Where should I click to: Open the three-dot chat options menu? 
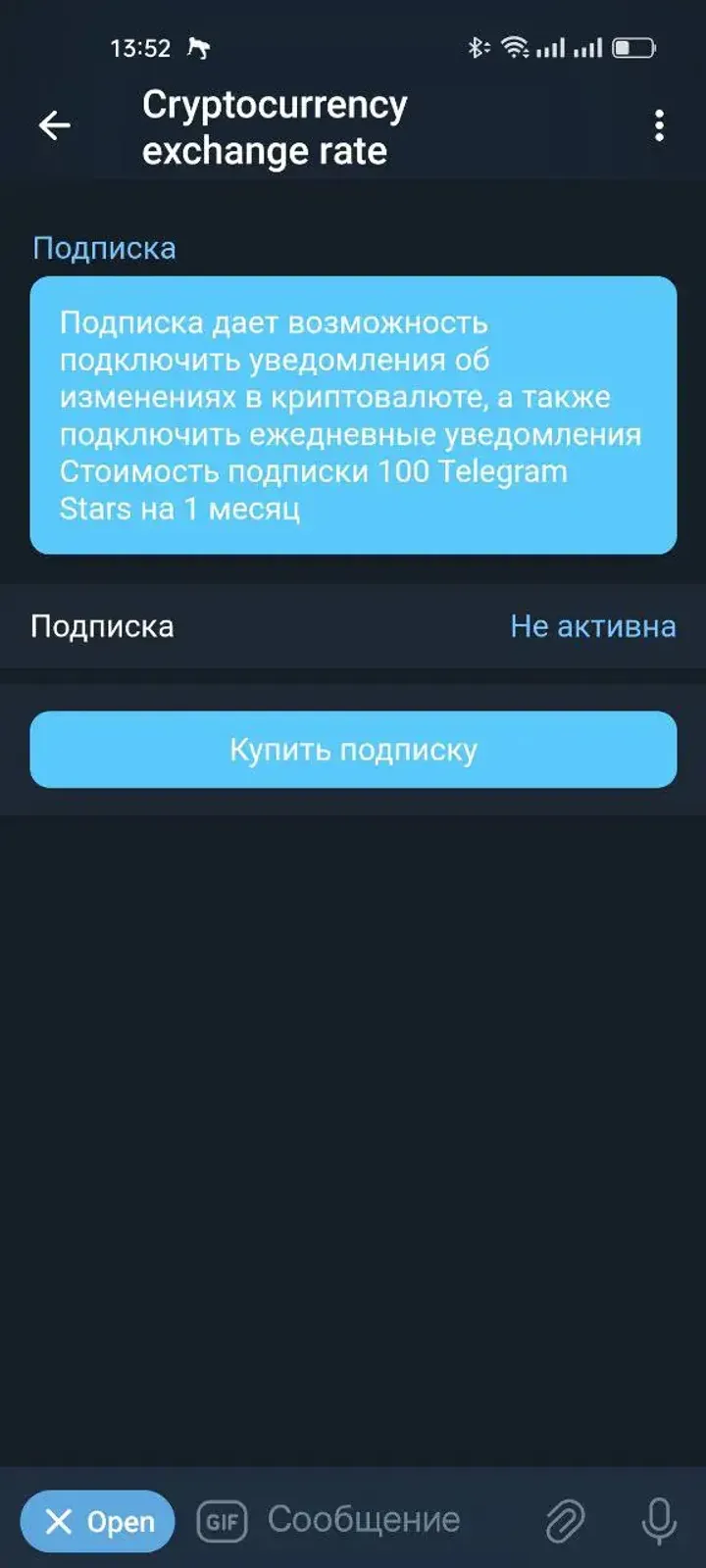pyautogui.click(x=660, y=125)
